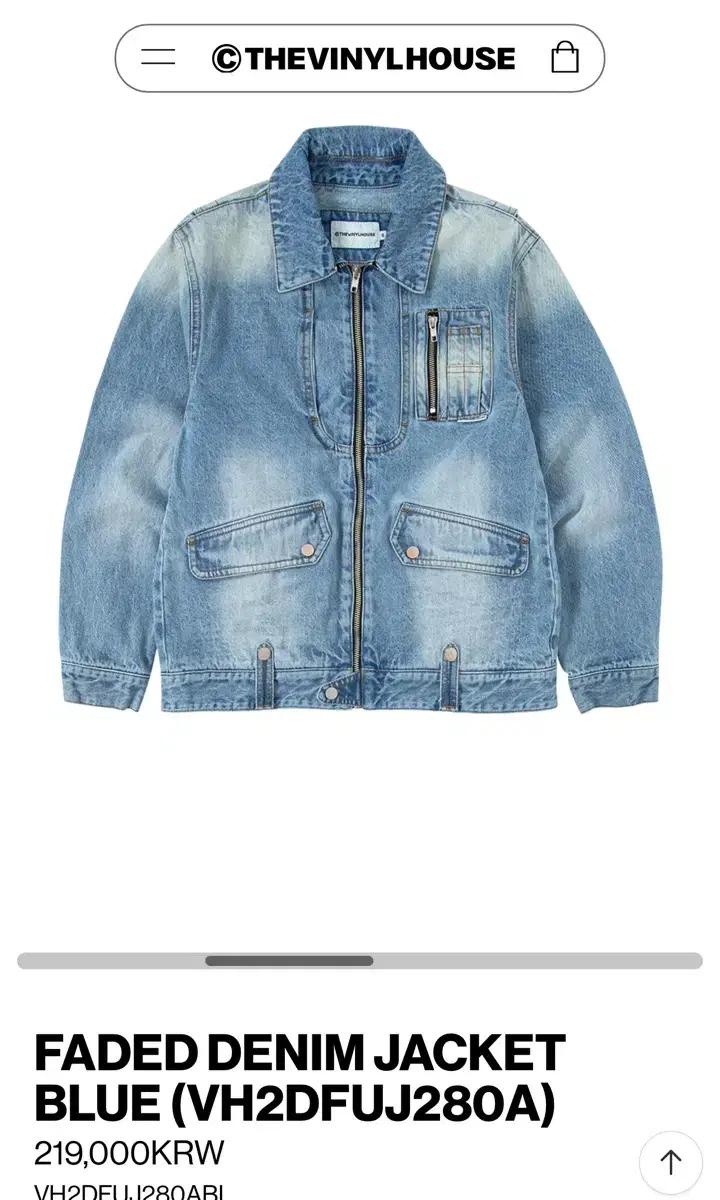The image size is (720, 1200).
Task: Jump back to top of page
Action: pos(670,1162)
